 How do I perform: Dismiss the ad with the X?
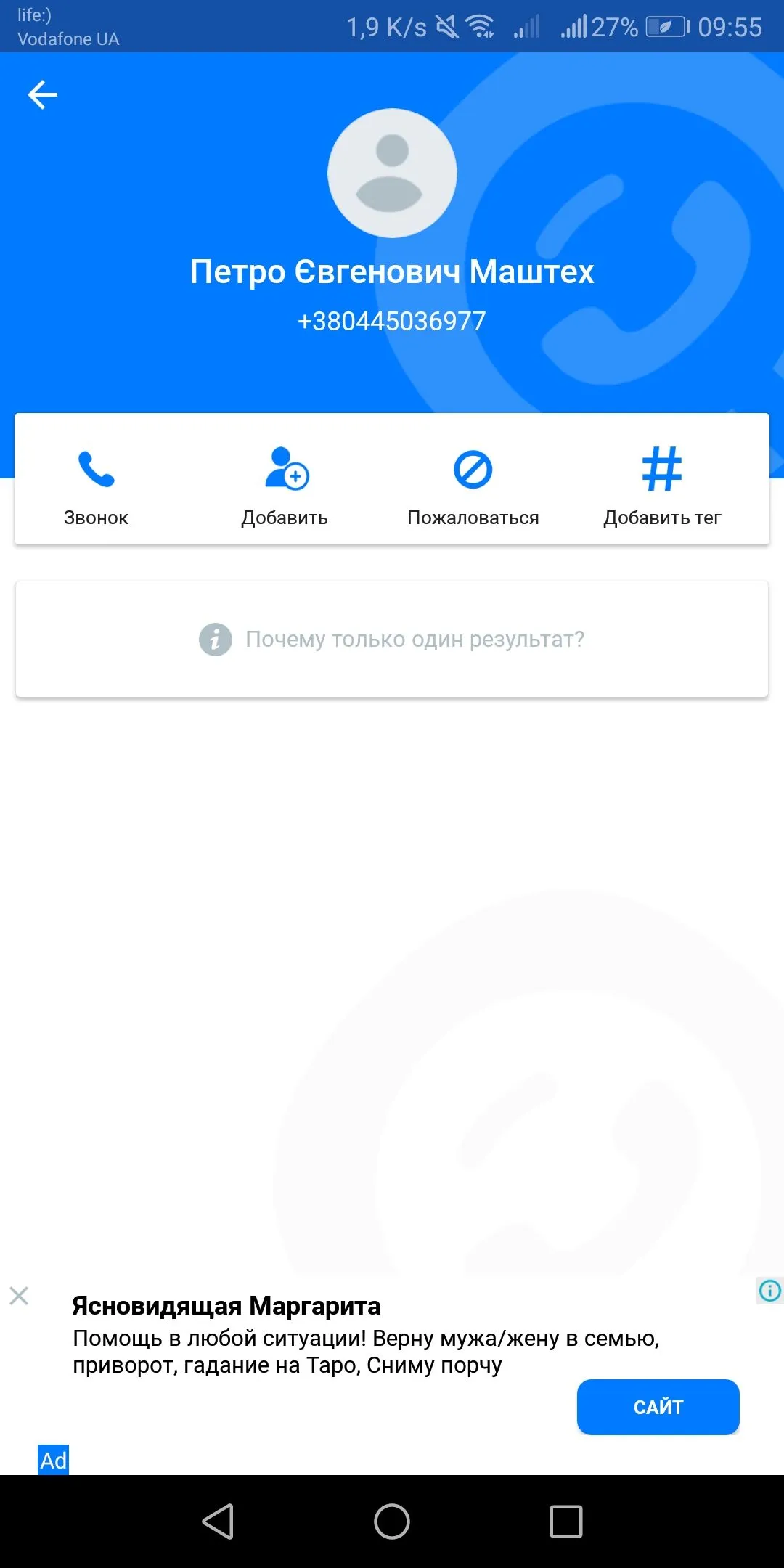[x=19, y=1296]
